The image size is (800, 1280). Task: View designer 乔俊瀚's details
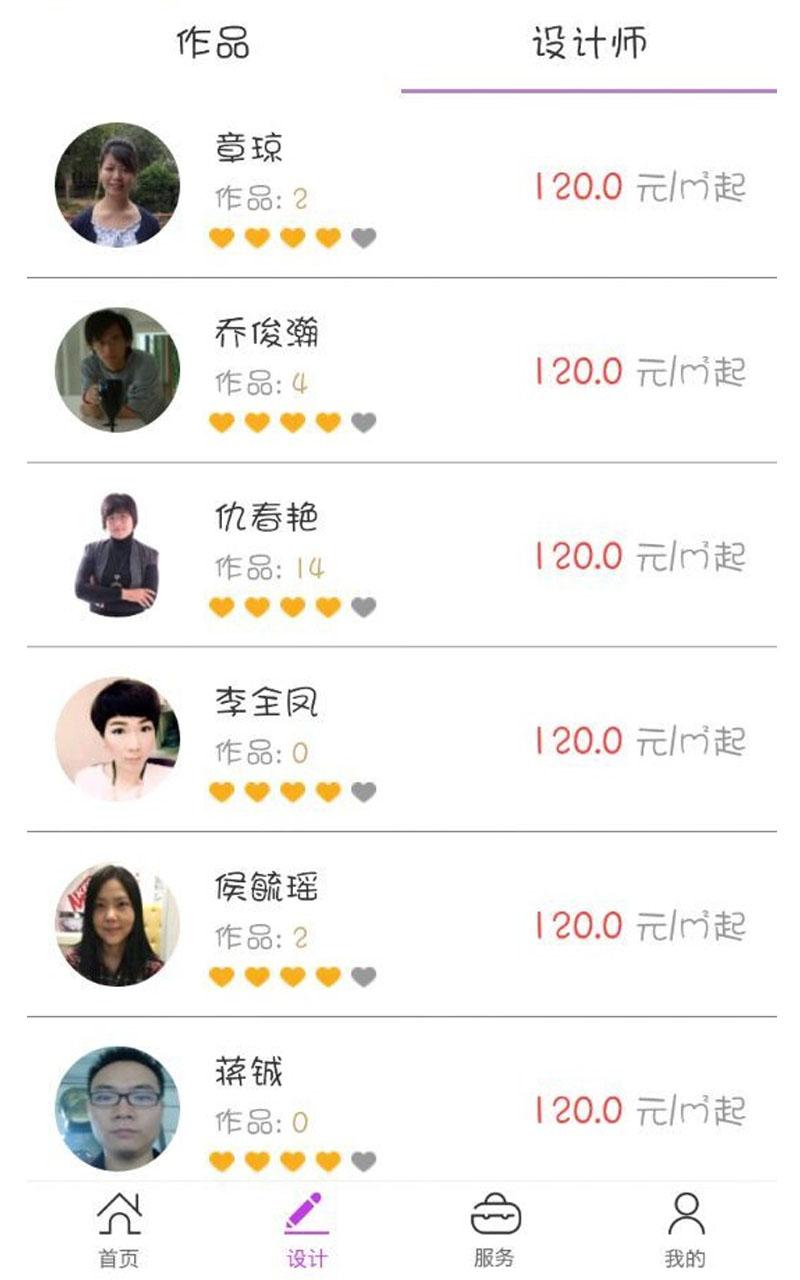click(400, 371)
